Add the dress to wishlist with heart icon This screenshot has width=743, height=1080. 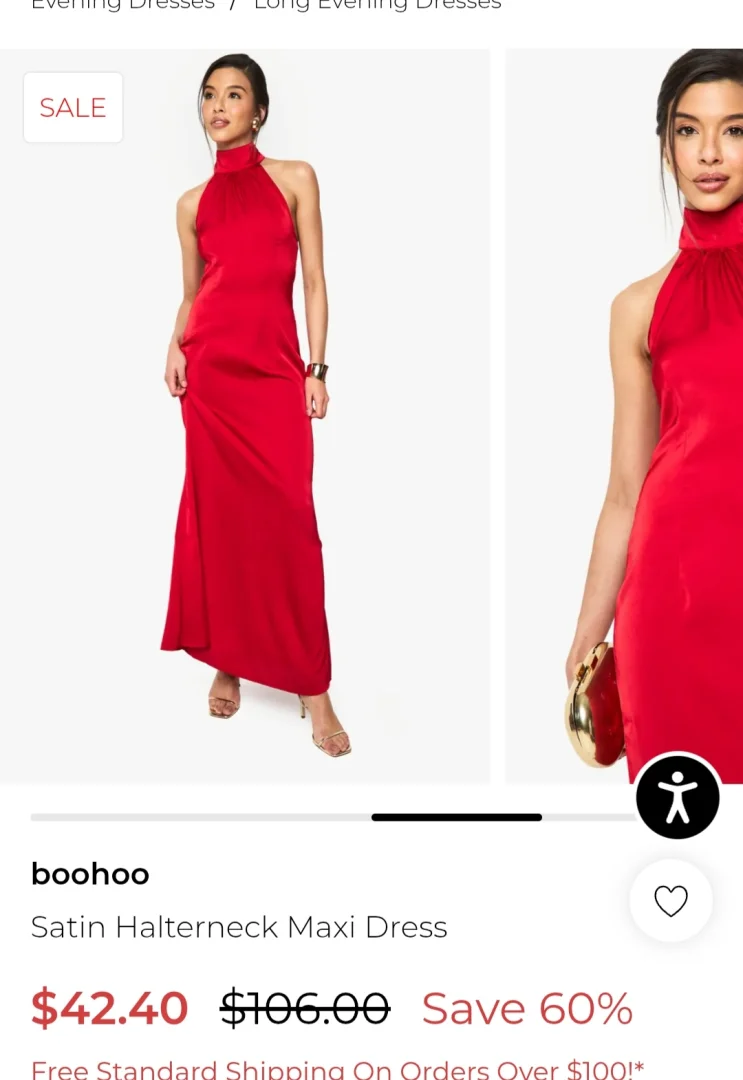[x=671, y=901]
